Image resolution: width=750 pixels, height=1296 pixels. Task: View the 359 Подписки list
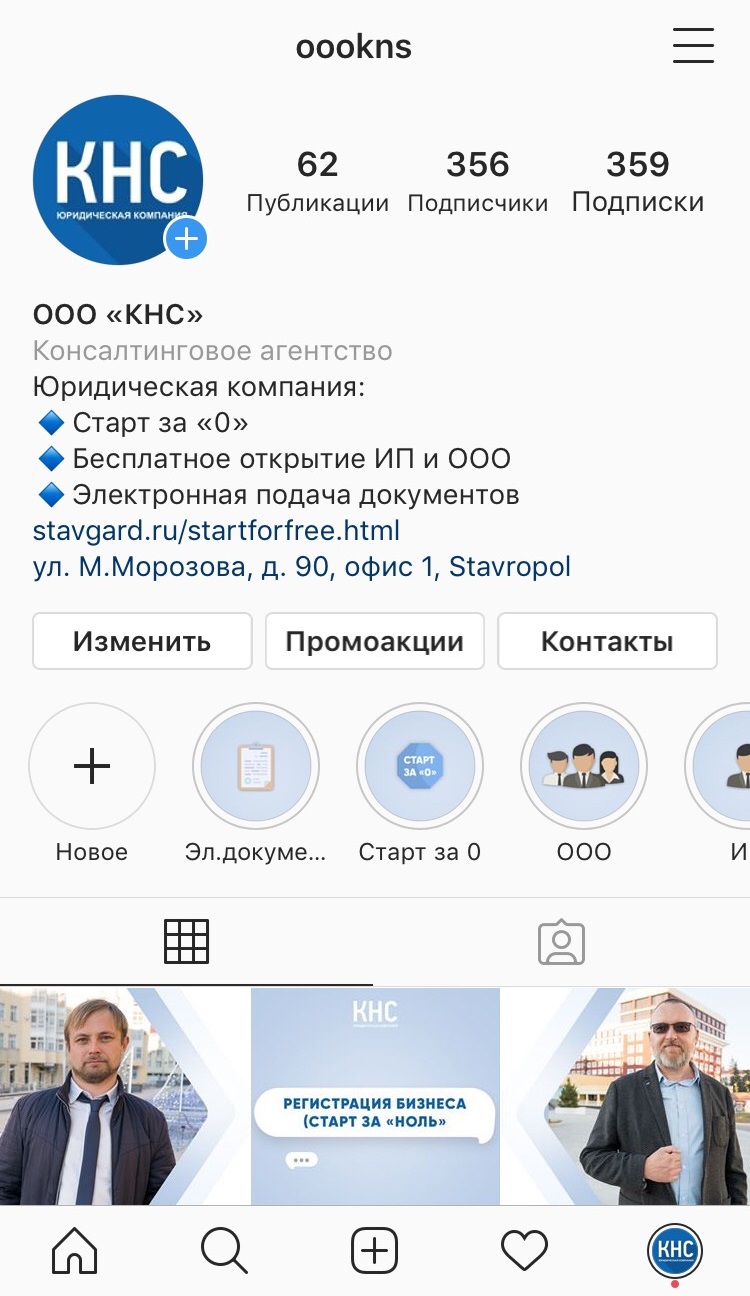click(638, 181)
